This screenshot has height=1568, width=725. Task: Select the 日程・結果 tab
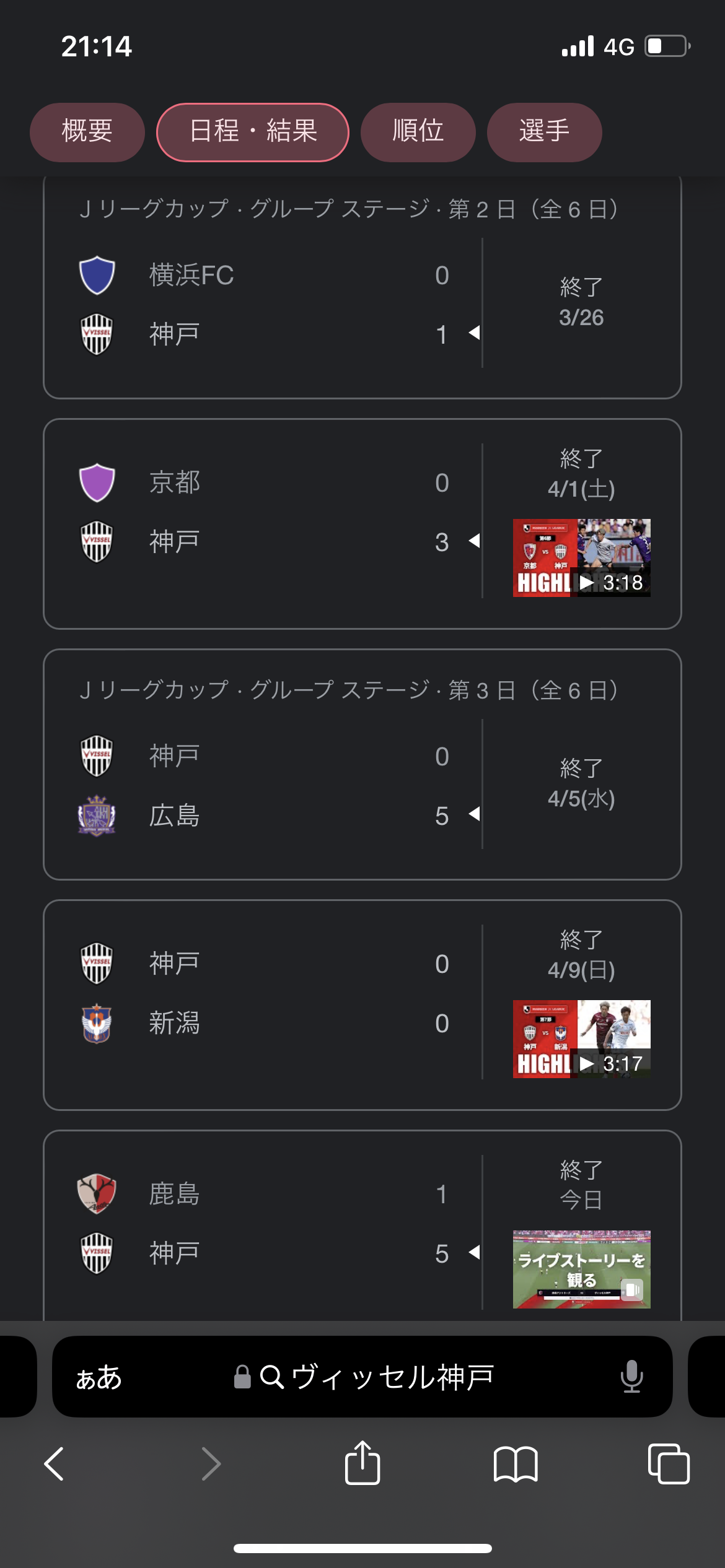(x=253, y=132)
